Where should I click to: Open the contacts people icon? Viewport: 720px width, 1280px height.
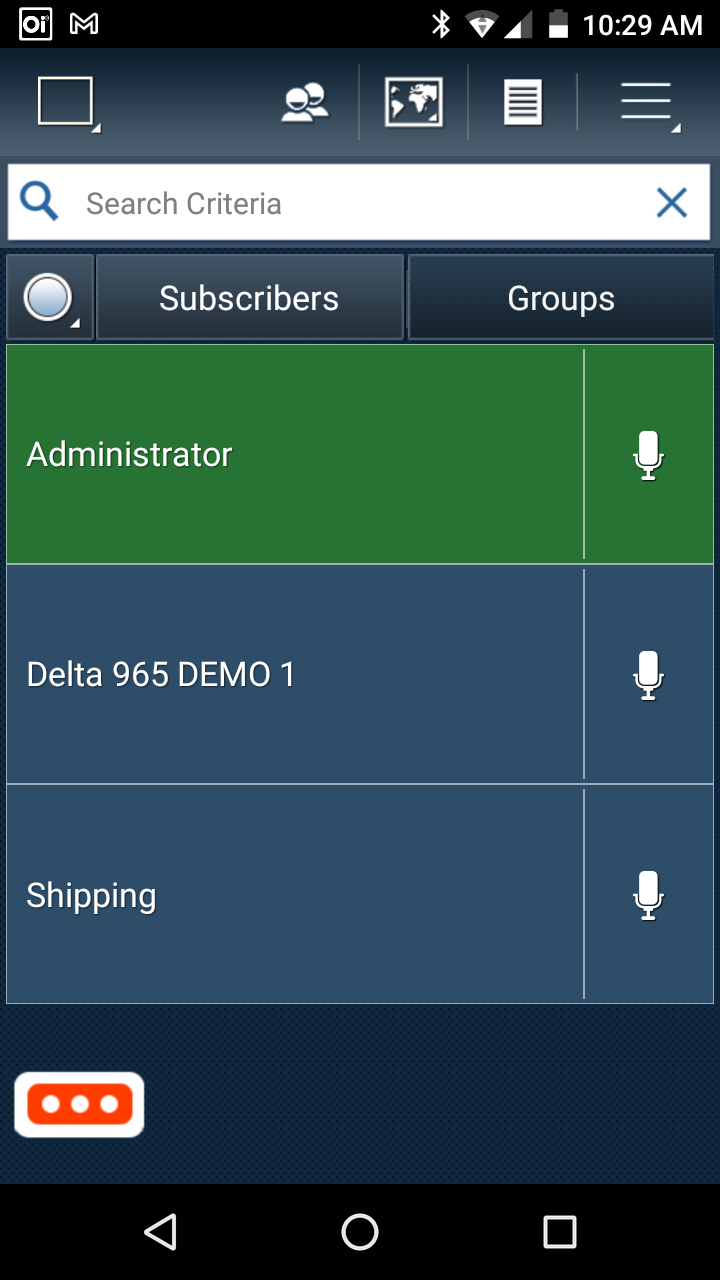point(304,102)
